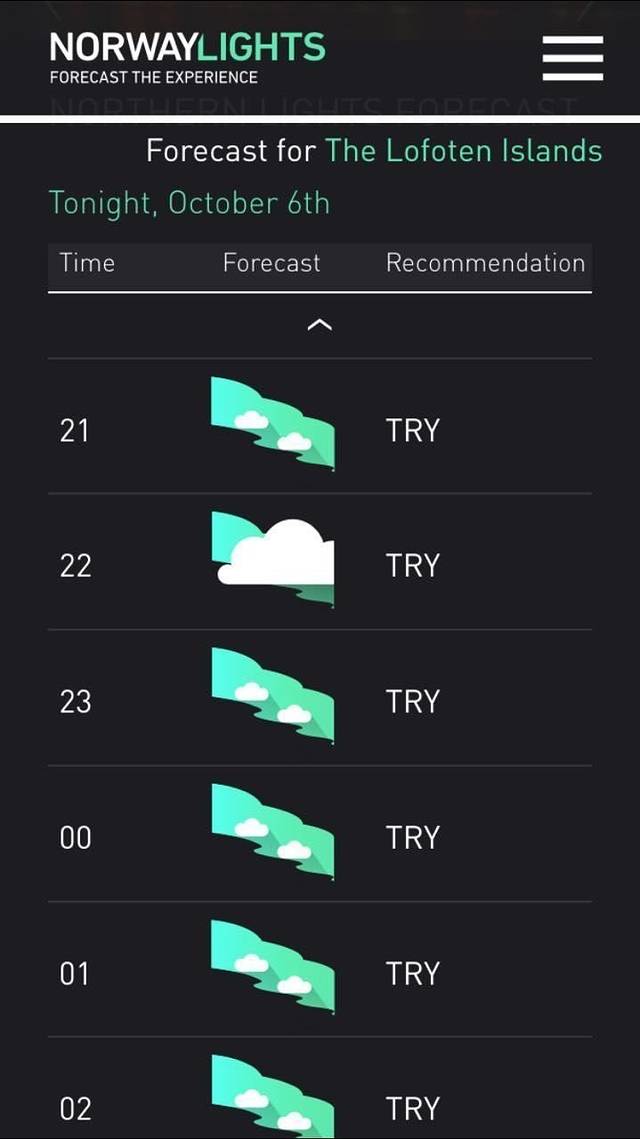Expand earlier hours with the up chevron

[x=319, y=325]
